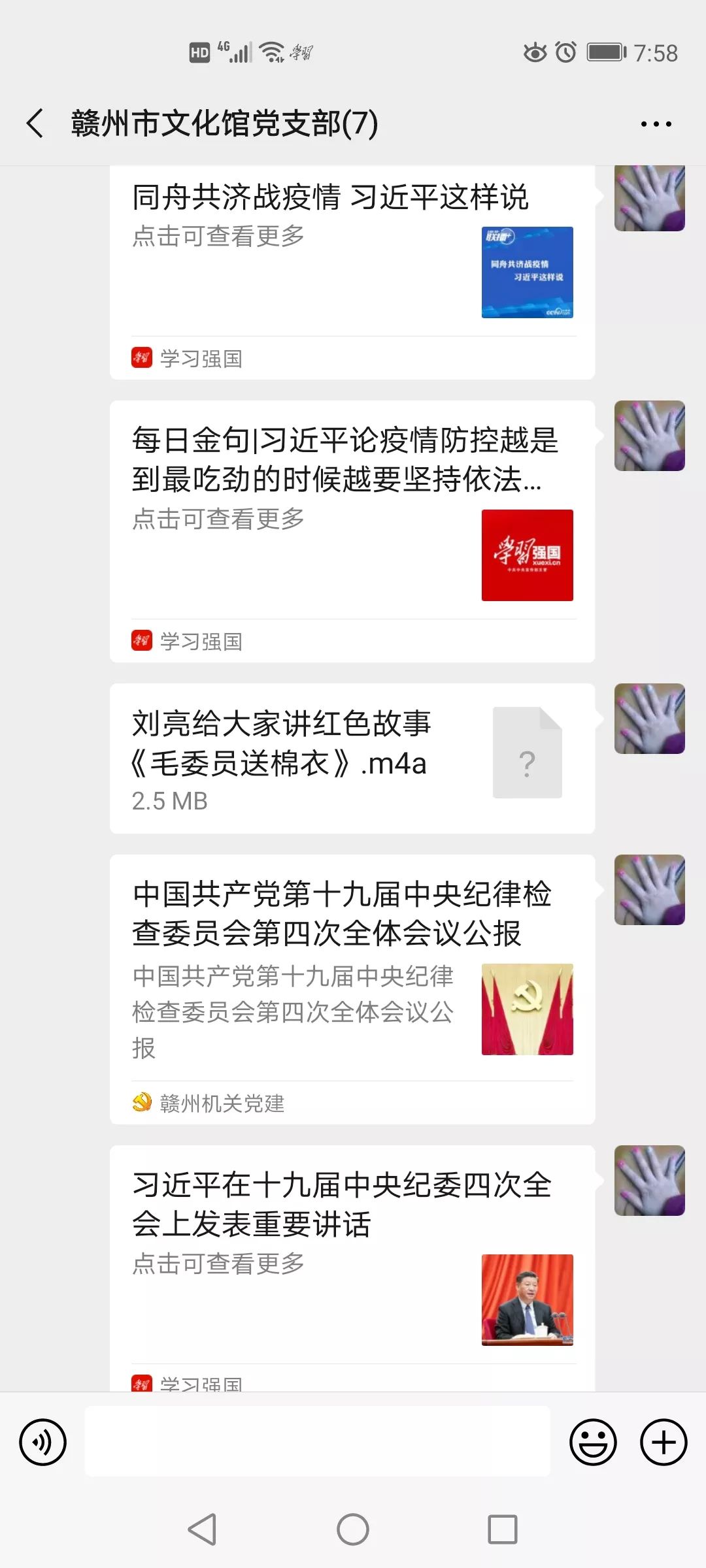Go back from the group chat
Viewport: 706px width, 1568px height.
click(x=35, y=123)
